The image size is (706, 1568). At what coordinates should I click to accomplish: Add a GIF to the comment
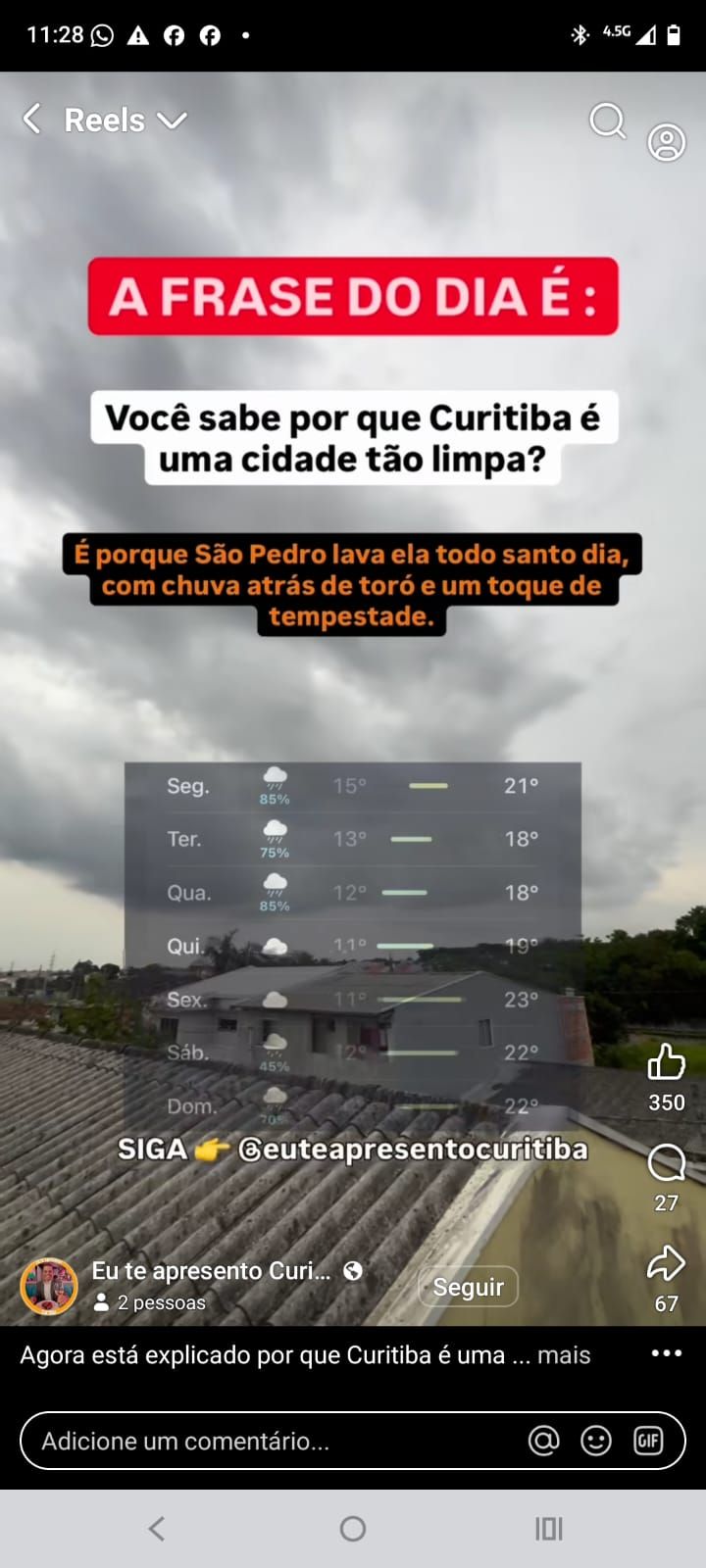[x=648, y=1441]
